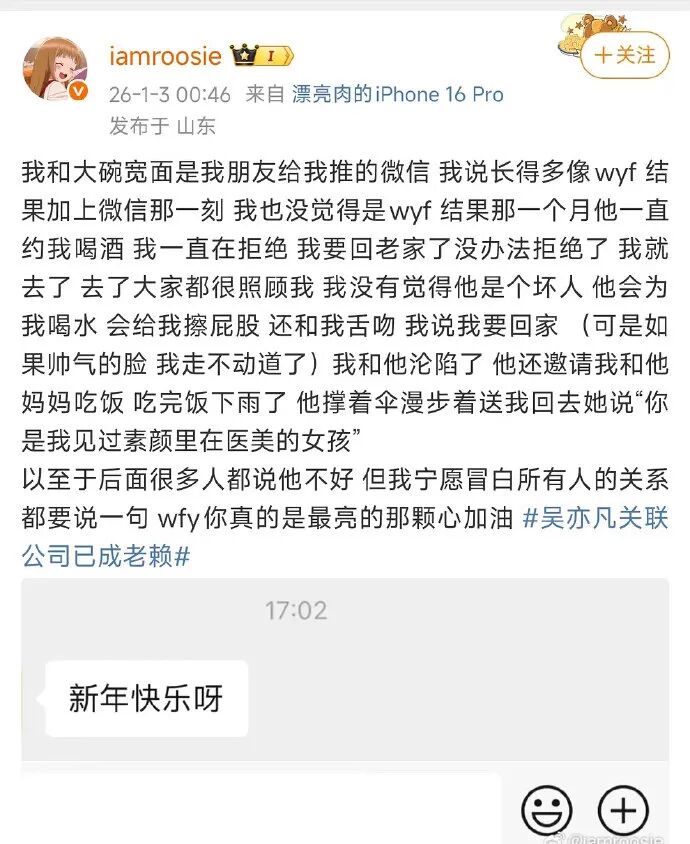
Task: Open the iamroosie username
Action: coord(165,56)
